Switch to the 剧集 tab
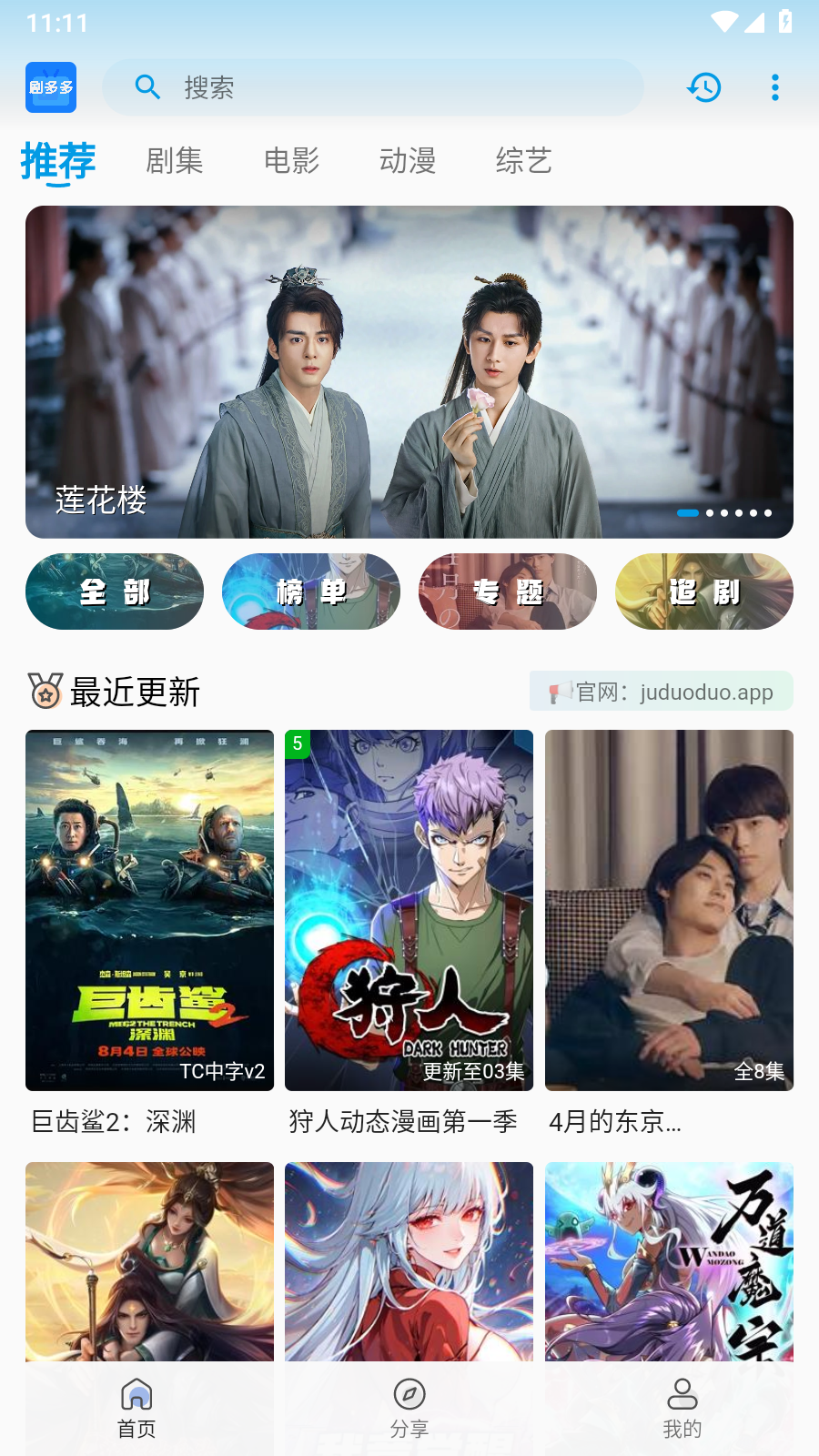819x1456 pixels. coord(175,161)
